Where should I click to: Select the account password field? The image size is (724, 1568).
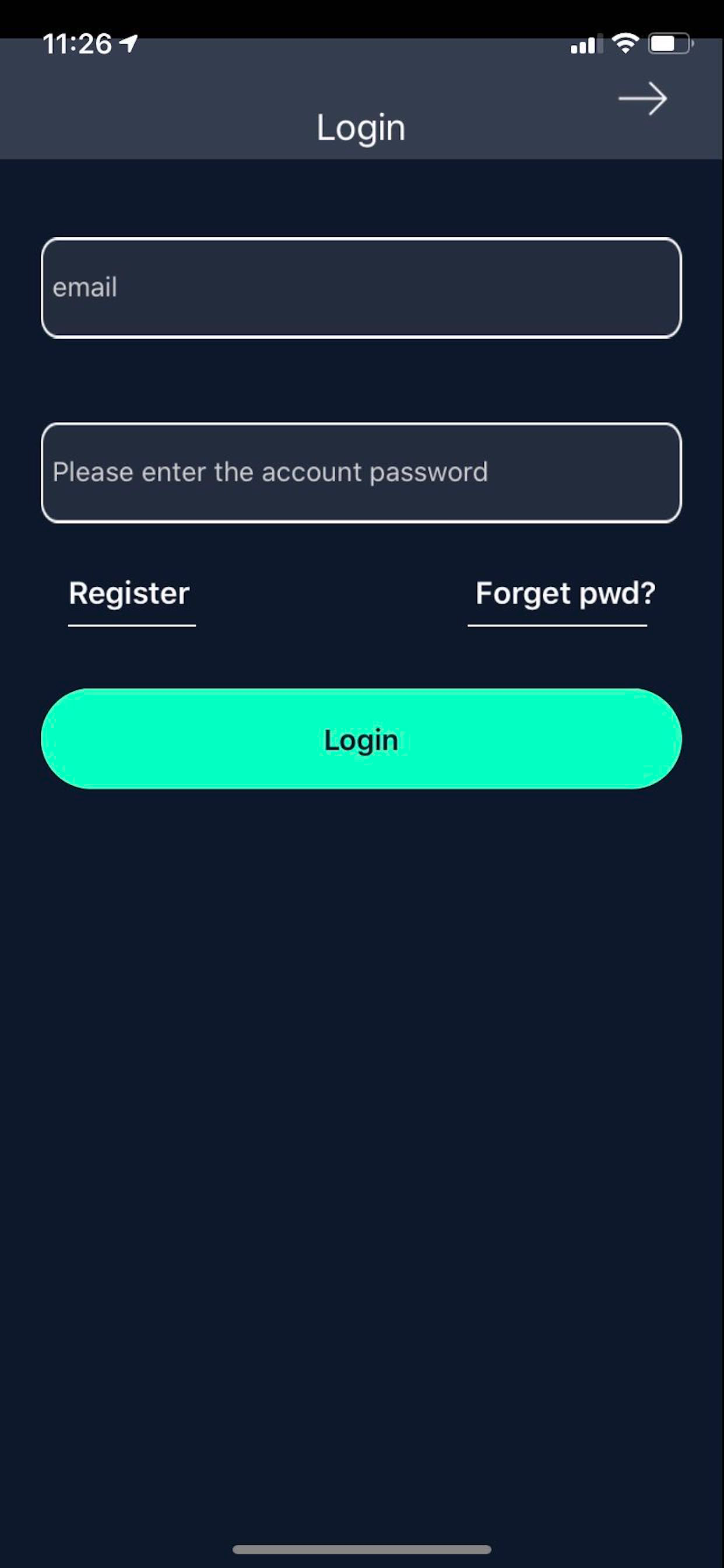(361, 472)
